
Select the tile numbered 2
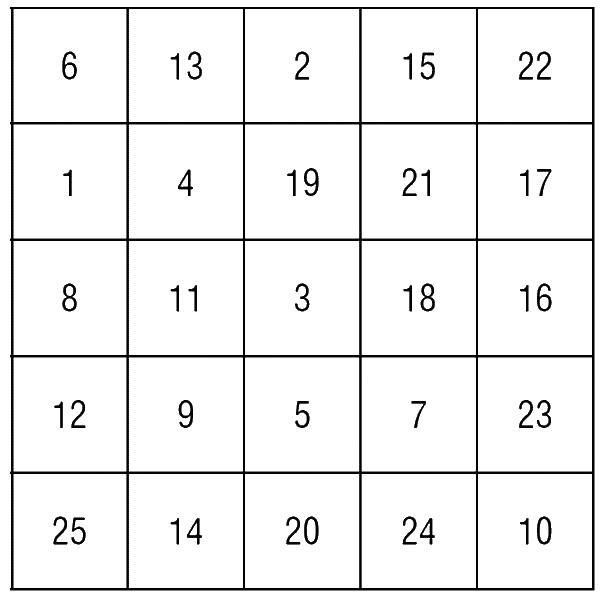click(302, 67)
